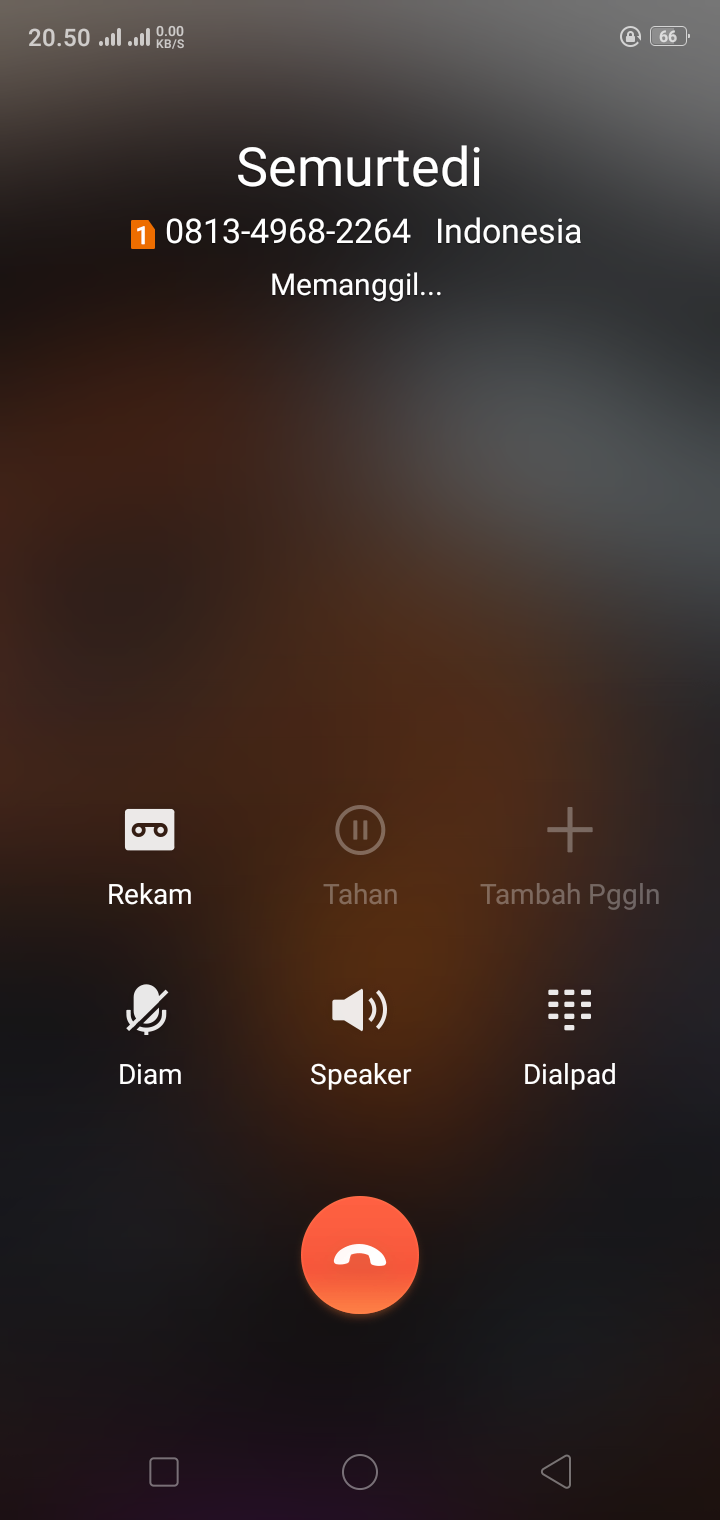
Task: Tap the battery level indicator
Action: (x=668, y=36)
